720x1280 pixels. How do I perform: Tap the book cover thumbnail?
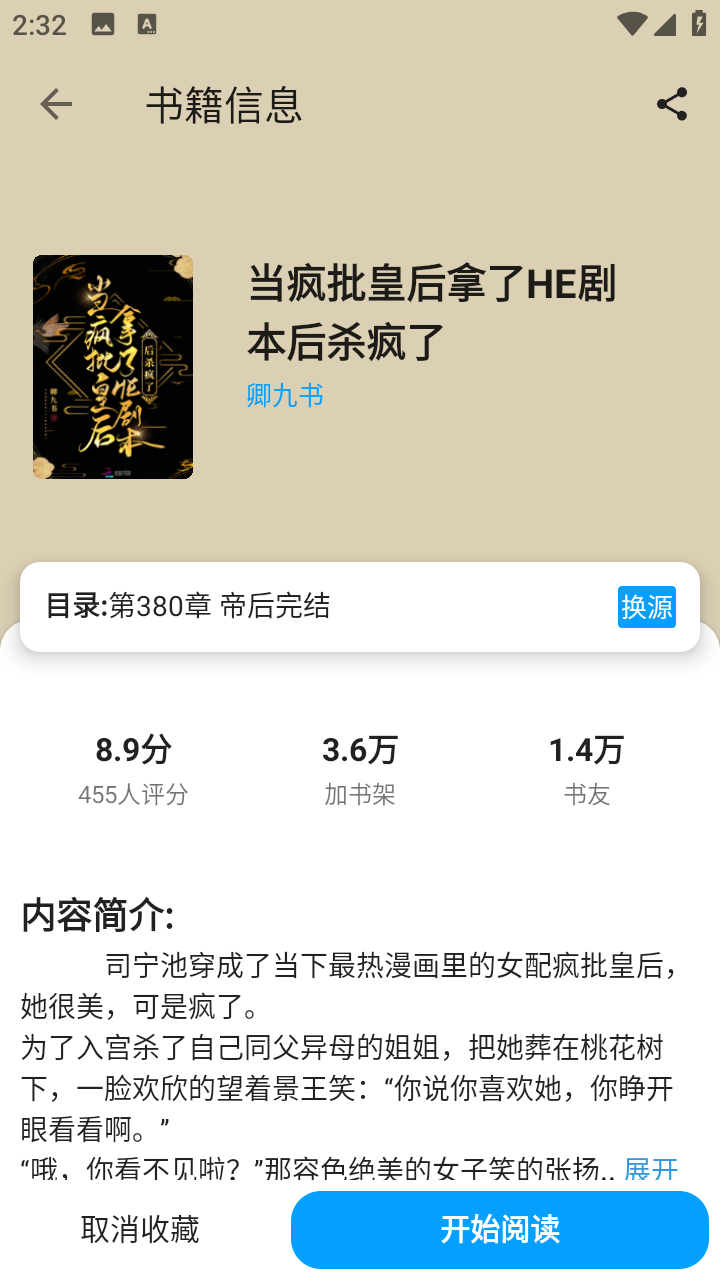(x=112, y=367)
